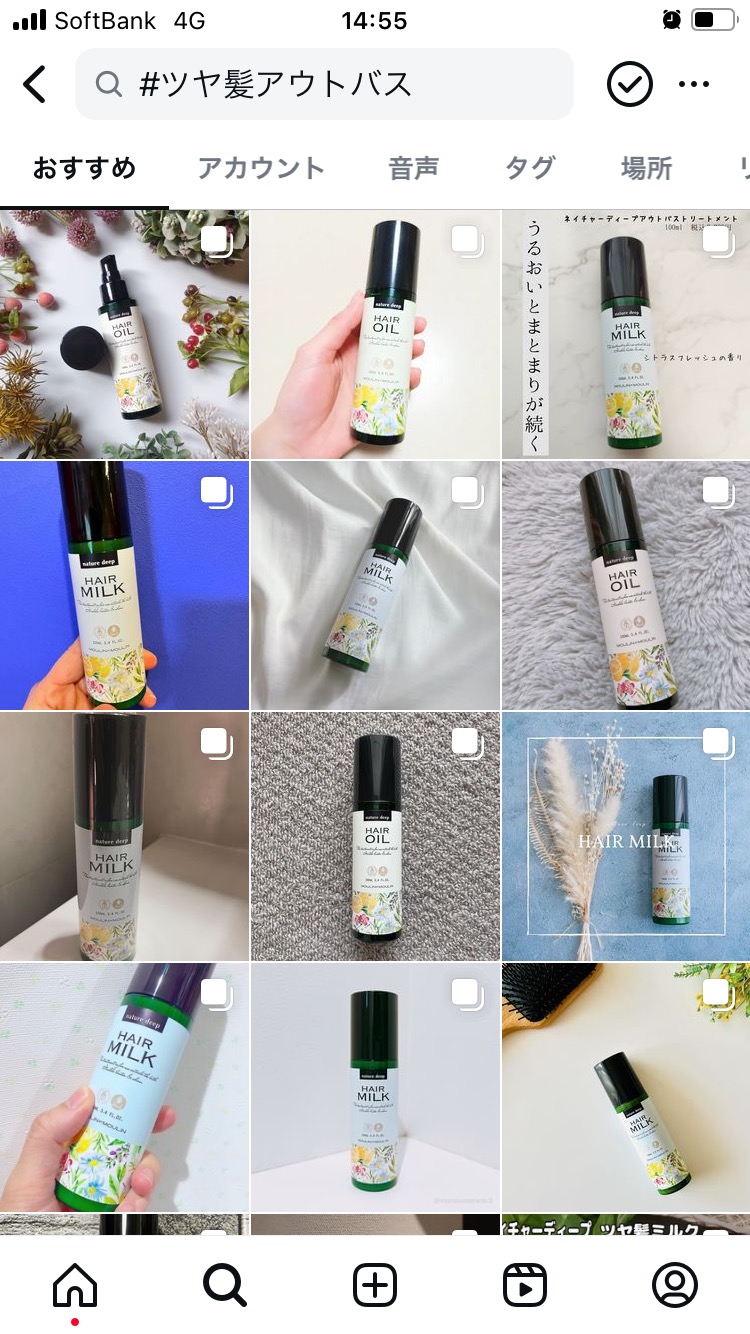The height and width of the screenshot is (1334, 750).
Task: Open the hair oil post with dried flowers
Action: tap(124, 335)
